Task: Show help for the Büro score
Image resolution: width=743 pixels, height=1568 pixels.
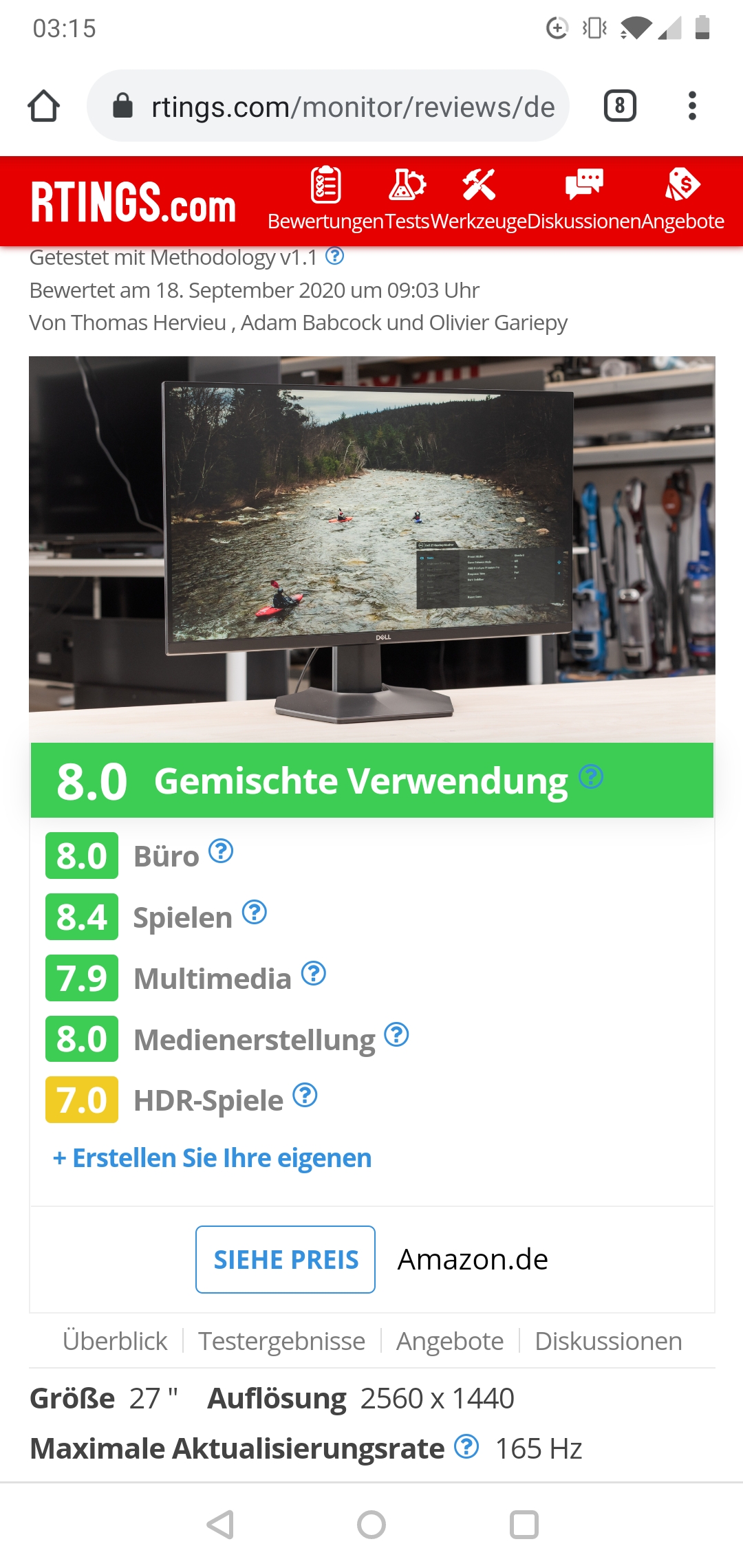Action: [221, 851]
